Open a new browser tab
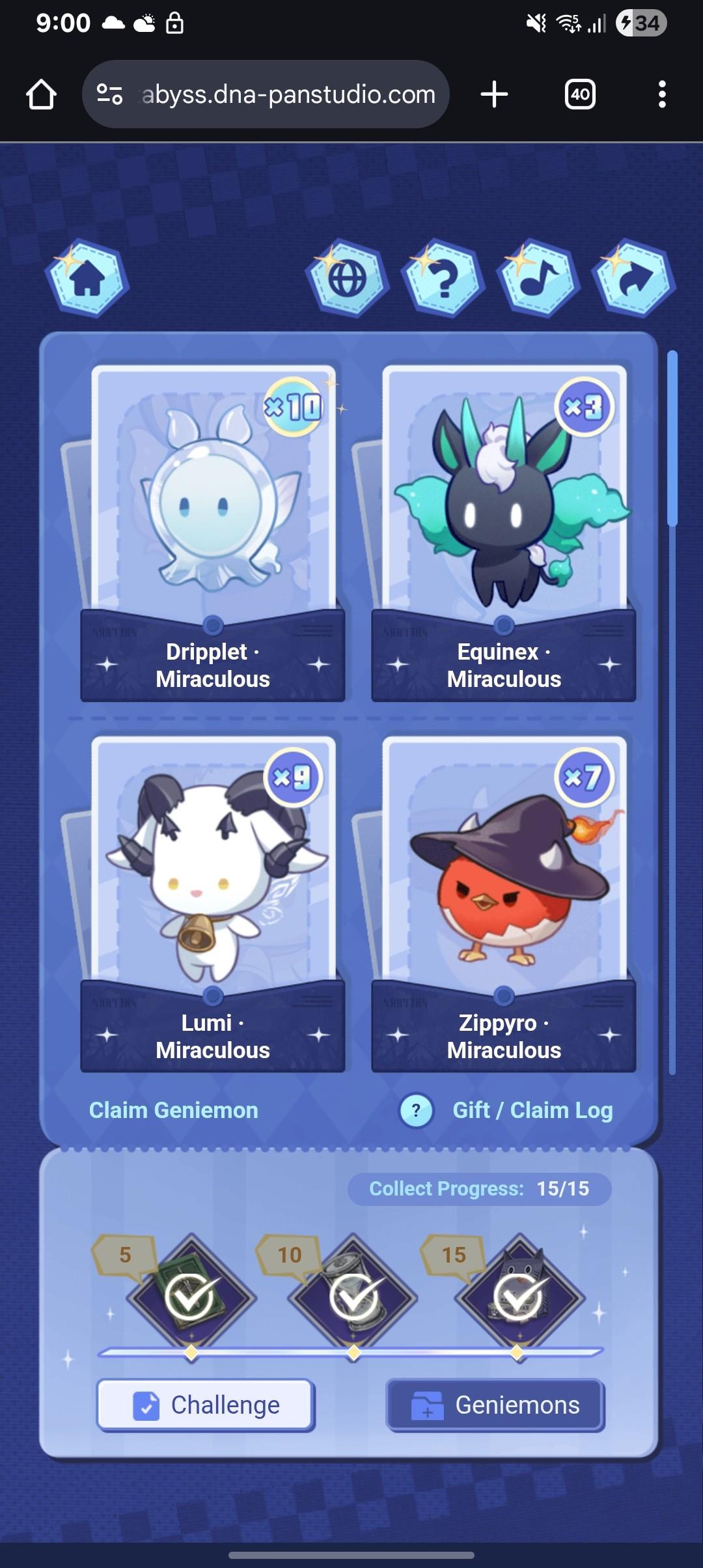This screenshot has height=1568, width=703. (494, 94)
